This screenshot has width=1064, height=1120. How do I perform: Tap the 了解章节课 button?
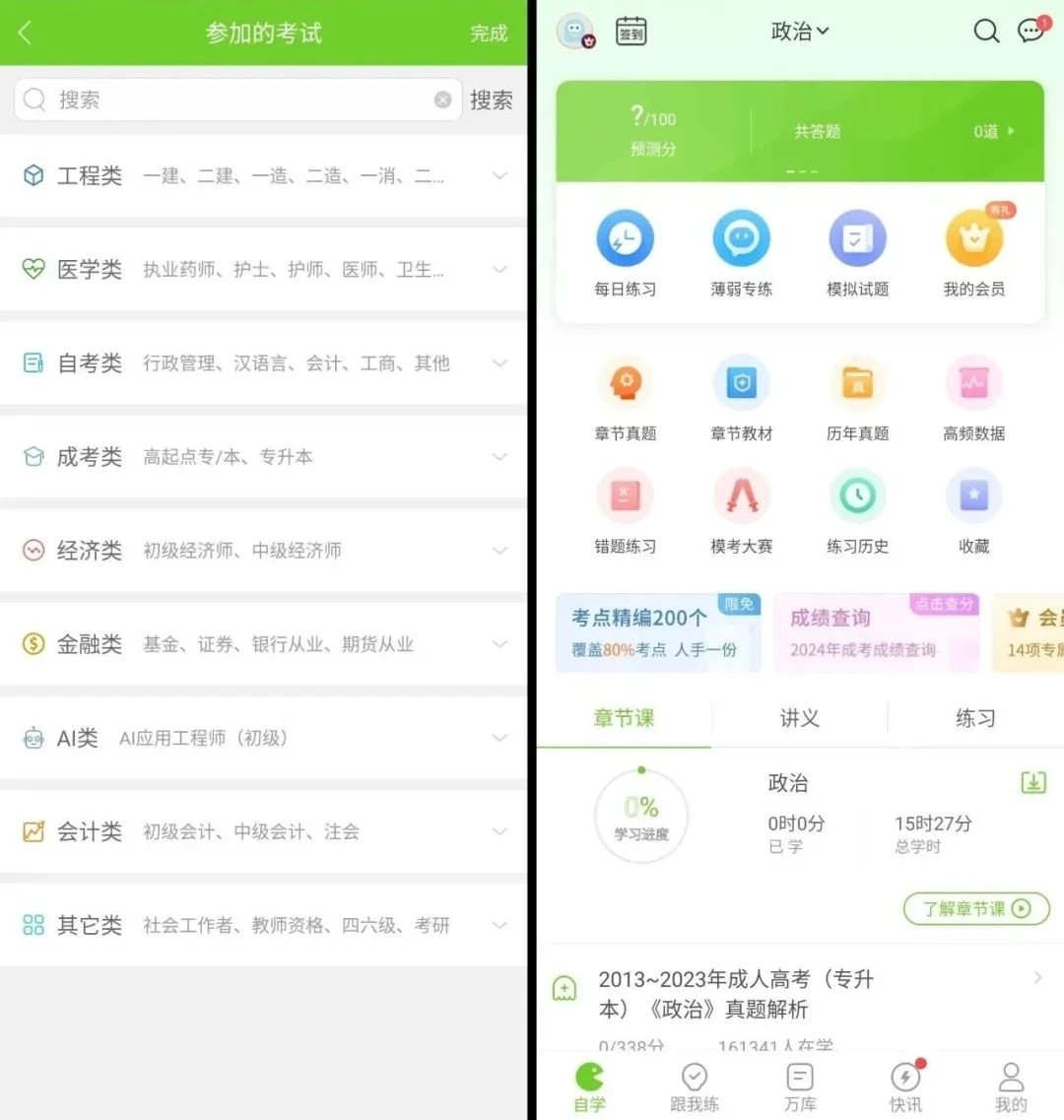tap(975, 908)
